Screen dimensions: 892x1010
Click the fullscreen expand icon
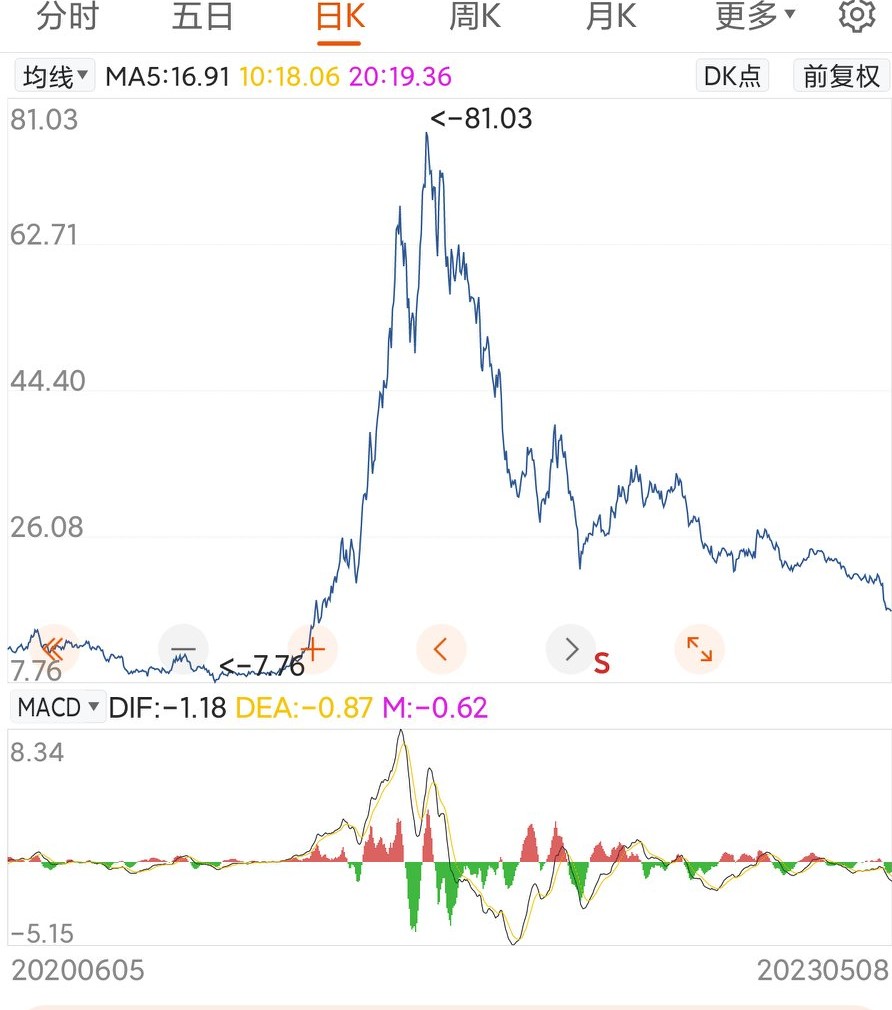point(699,649)
